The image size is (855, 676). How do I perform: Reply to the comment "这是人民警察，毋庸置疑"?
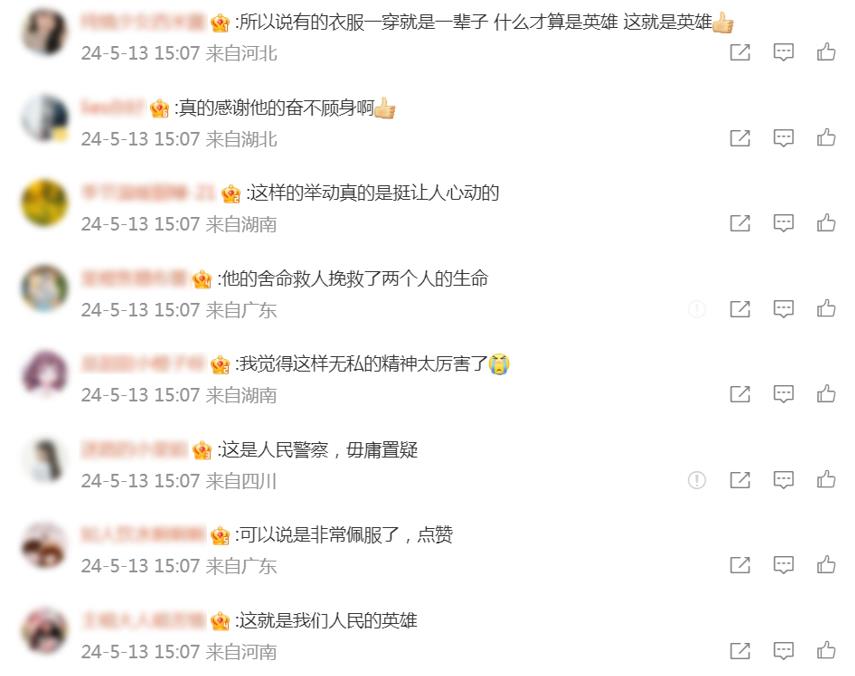pyautogui.click(x=784, y=481)
